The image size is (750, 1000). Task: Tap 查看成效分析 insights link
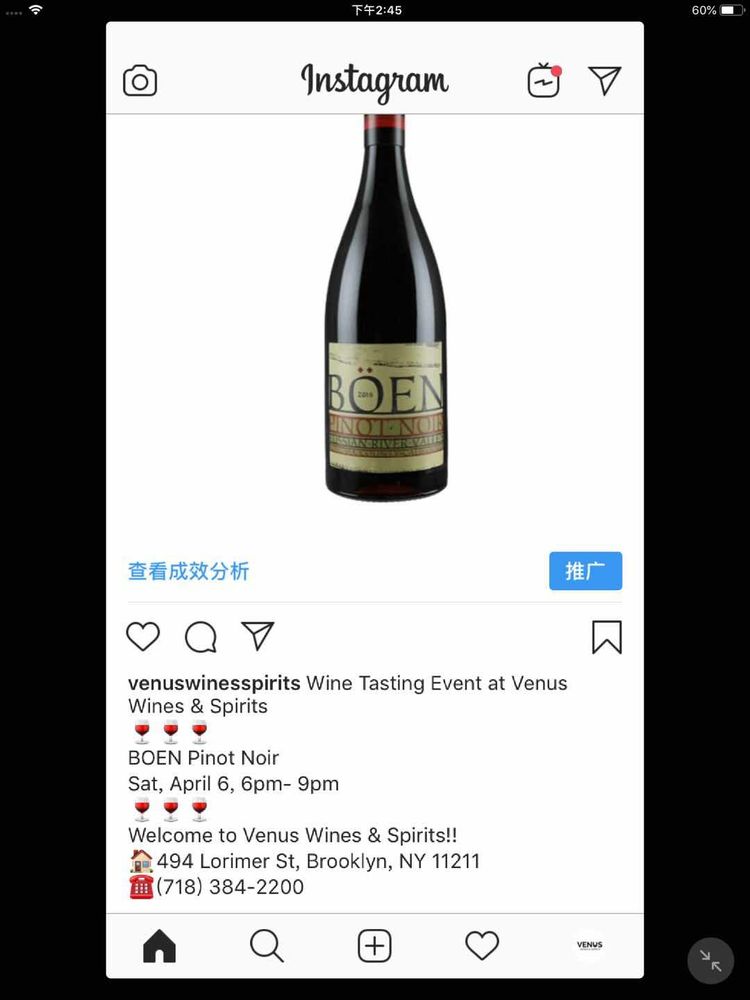pos(189,571)
